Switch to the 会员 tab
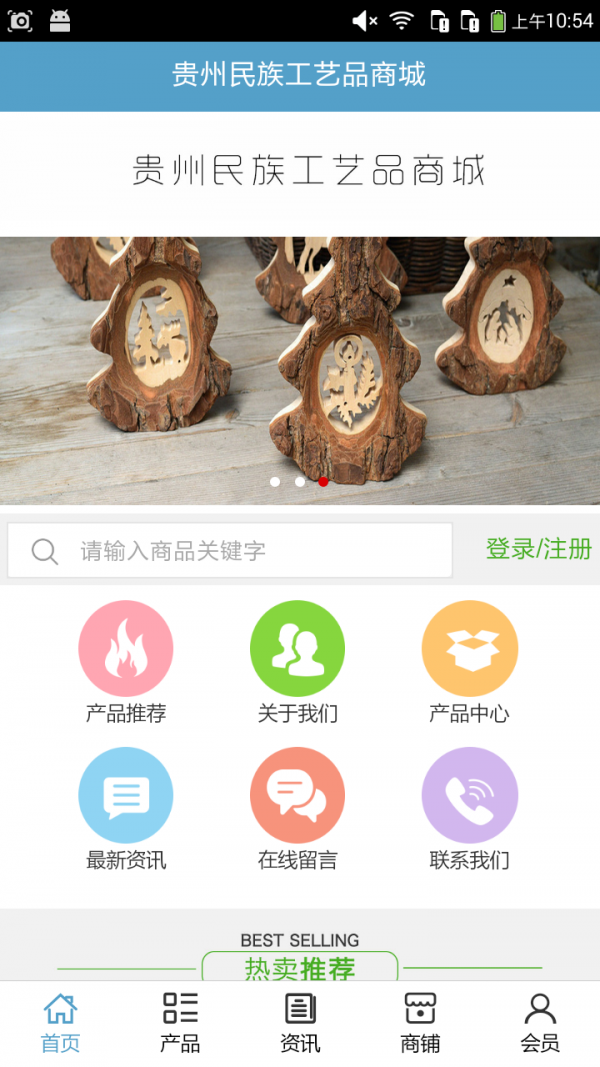This screenshot has height=1067, width=600. click(x=540, y=1023)
